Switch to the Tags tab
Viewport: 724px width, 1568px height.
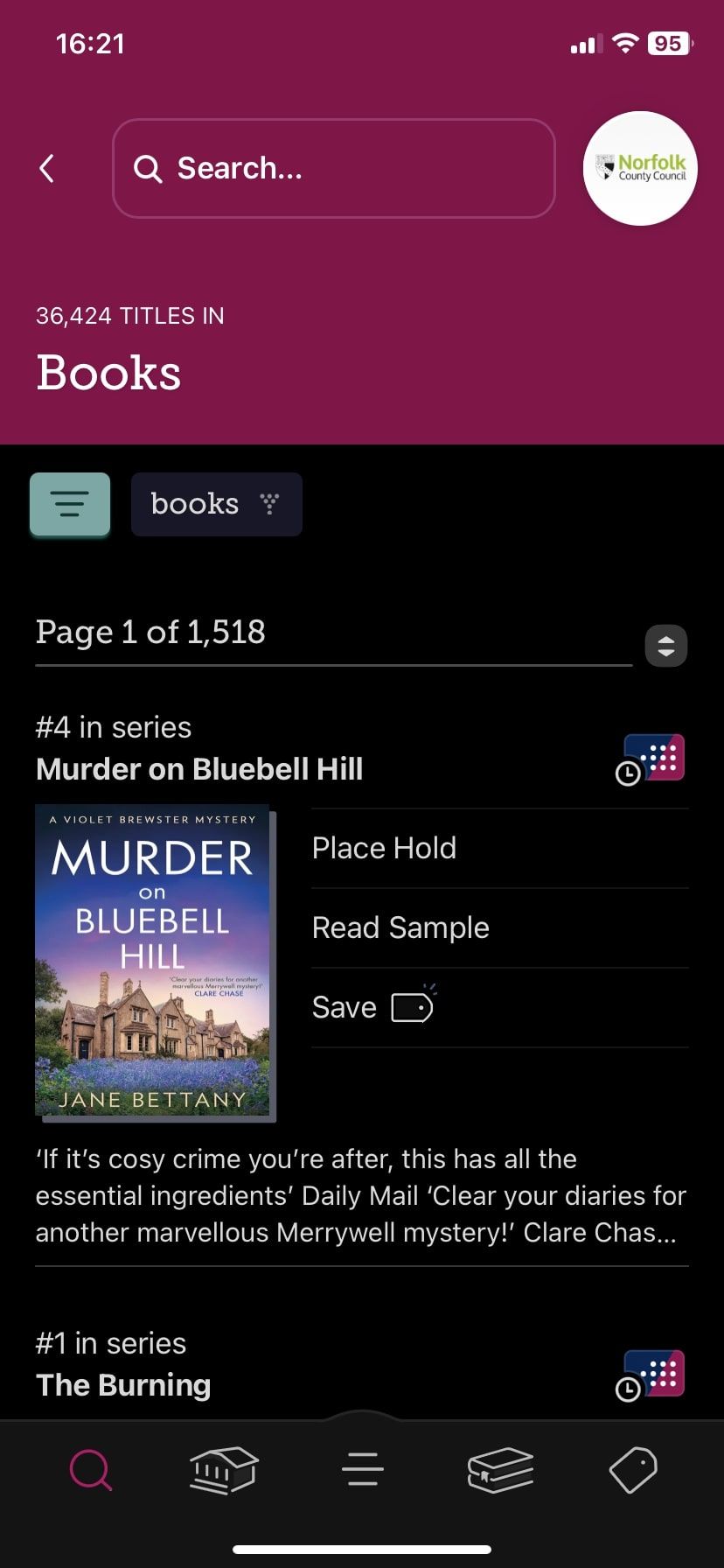[x=633, y=1469]
